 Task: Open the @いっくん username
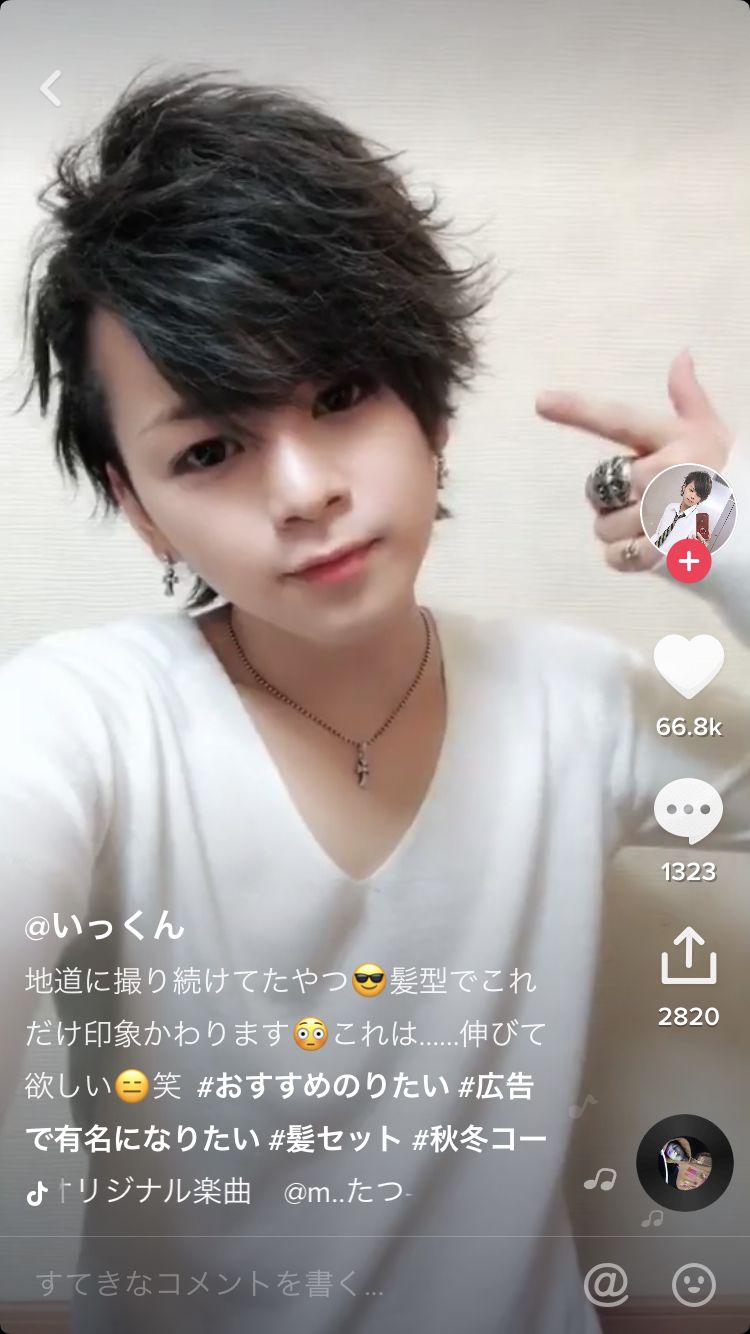coord(105,927)
